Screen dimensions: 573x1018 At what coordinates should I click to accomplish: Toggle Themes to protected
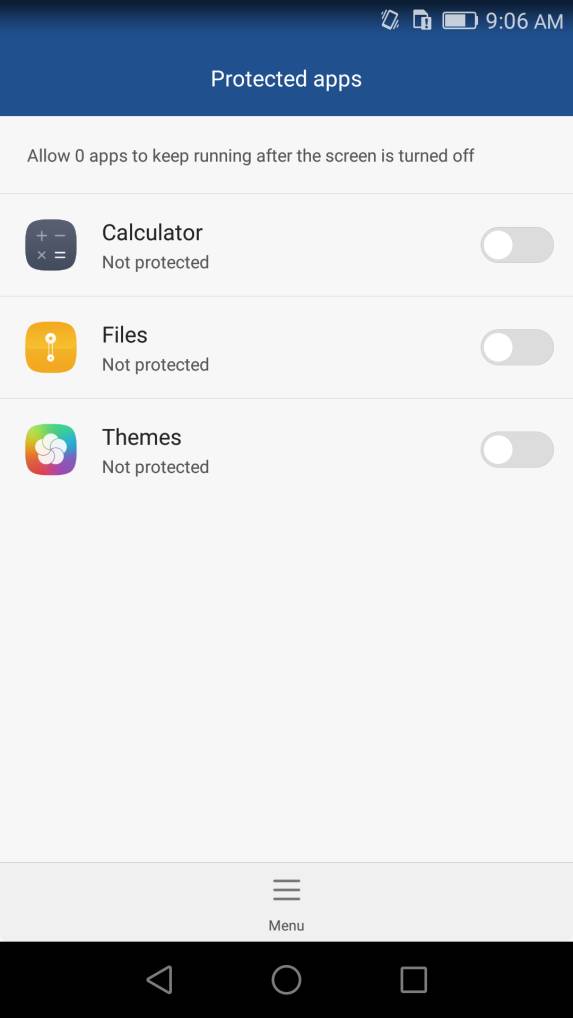[517, 449]
